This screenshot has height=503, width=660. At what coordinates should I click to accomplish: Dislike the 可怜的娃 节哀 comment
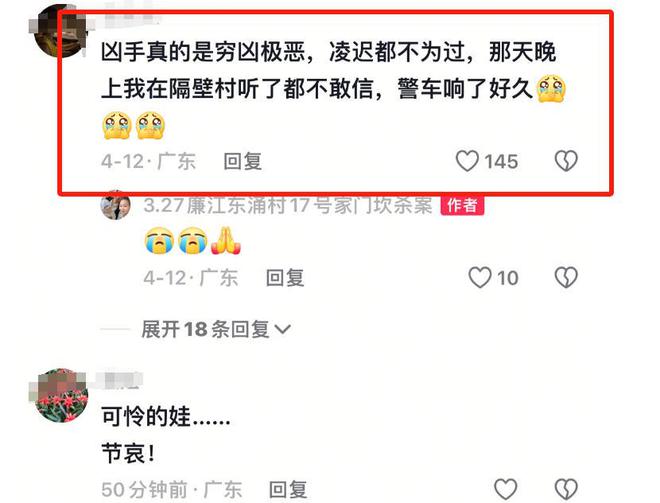pyautogui.click(x=567, y=489)
